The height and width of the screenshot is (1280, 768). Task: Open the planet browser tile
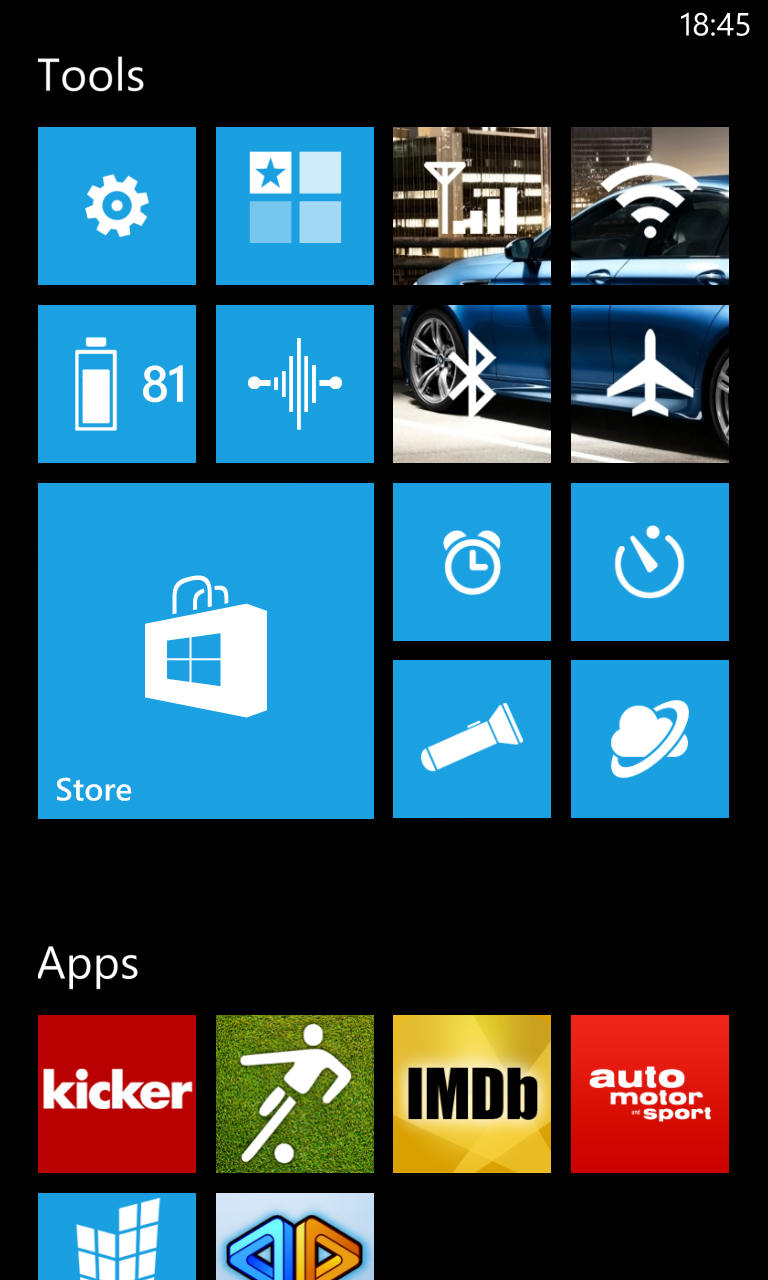pos(650,739)
